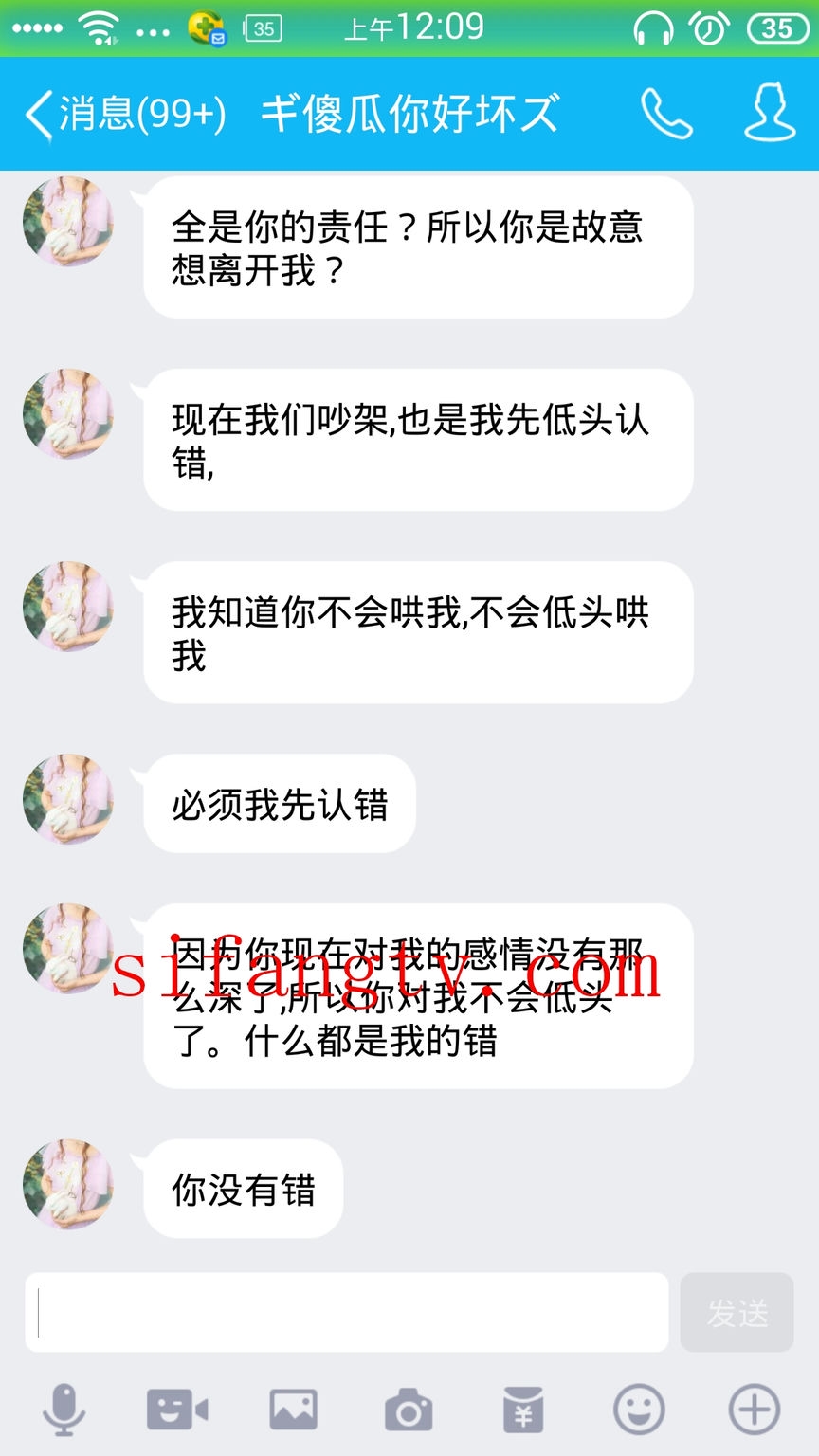819x1456 pixels.
Task: Open the camera to take photo
Action: [409, 1410]
